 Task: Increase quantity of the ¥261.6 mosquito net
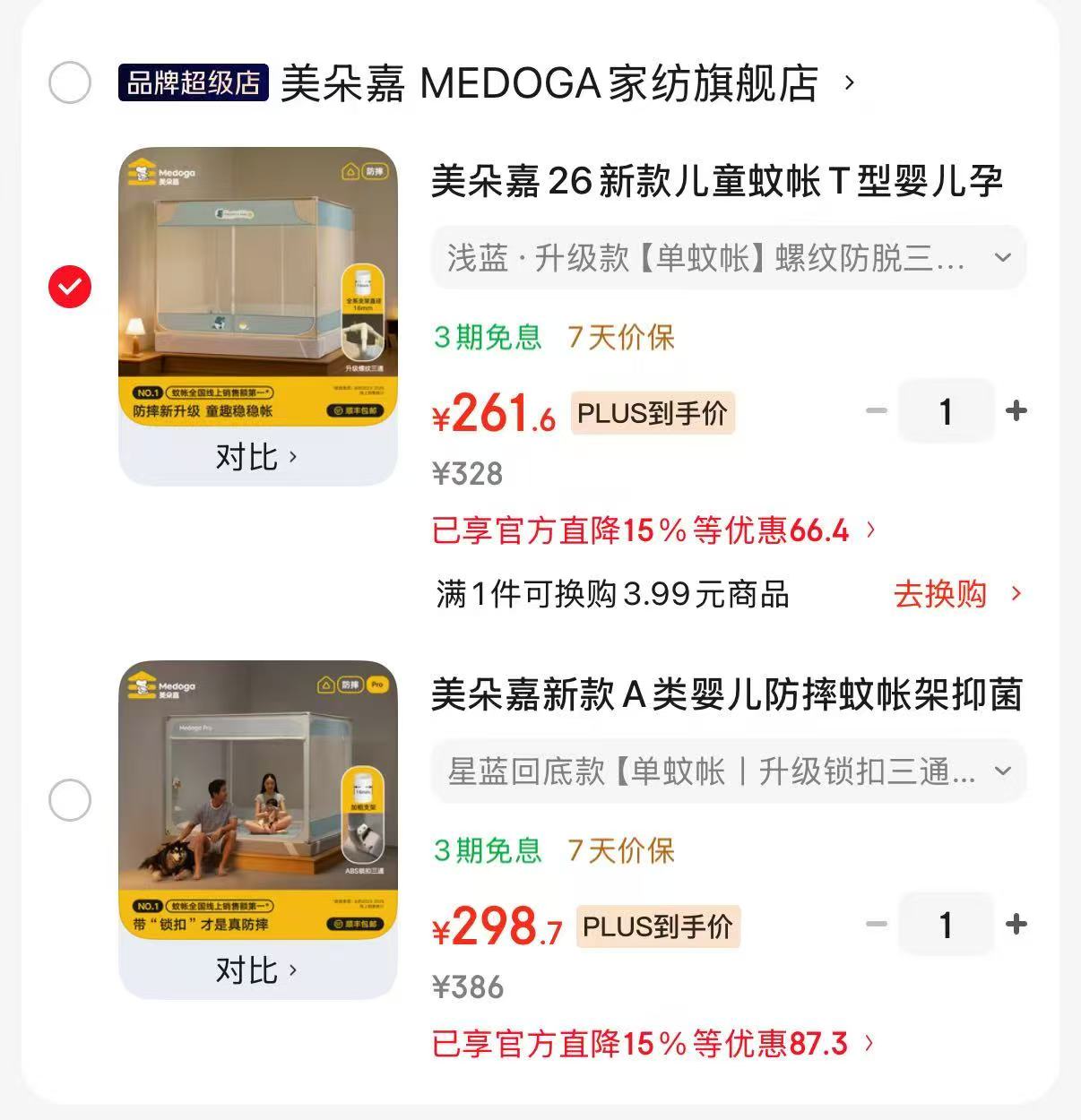click(1016, 411)
